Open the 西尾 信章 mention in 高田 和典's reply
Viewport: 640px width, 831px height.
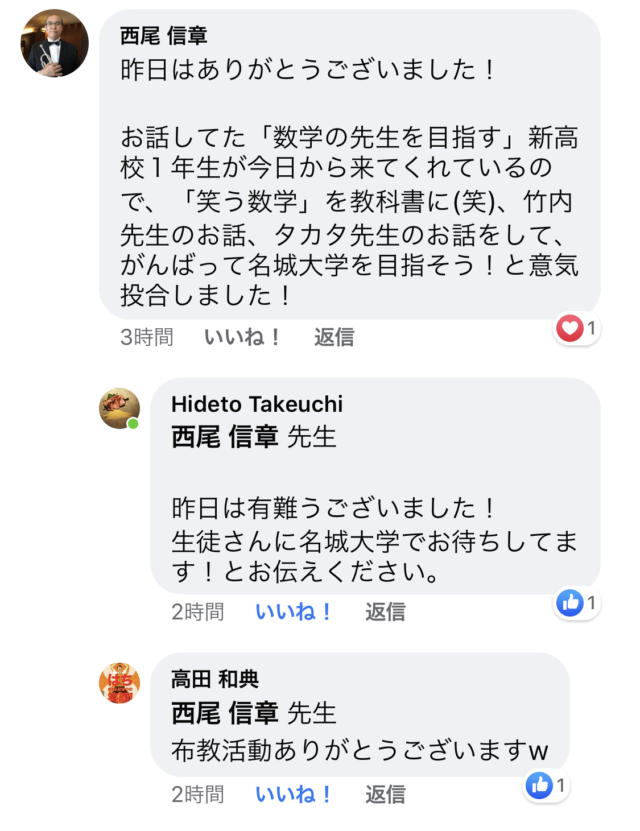pos(225,713)
